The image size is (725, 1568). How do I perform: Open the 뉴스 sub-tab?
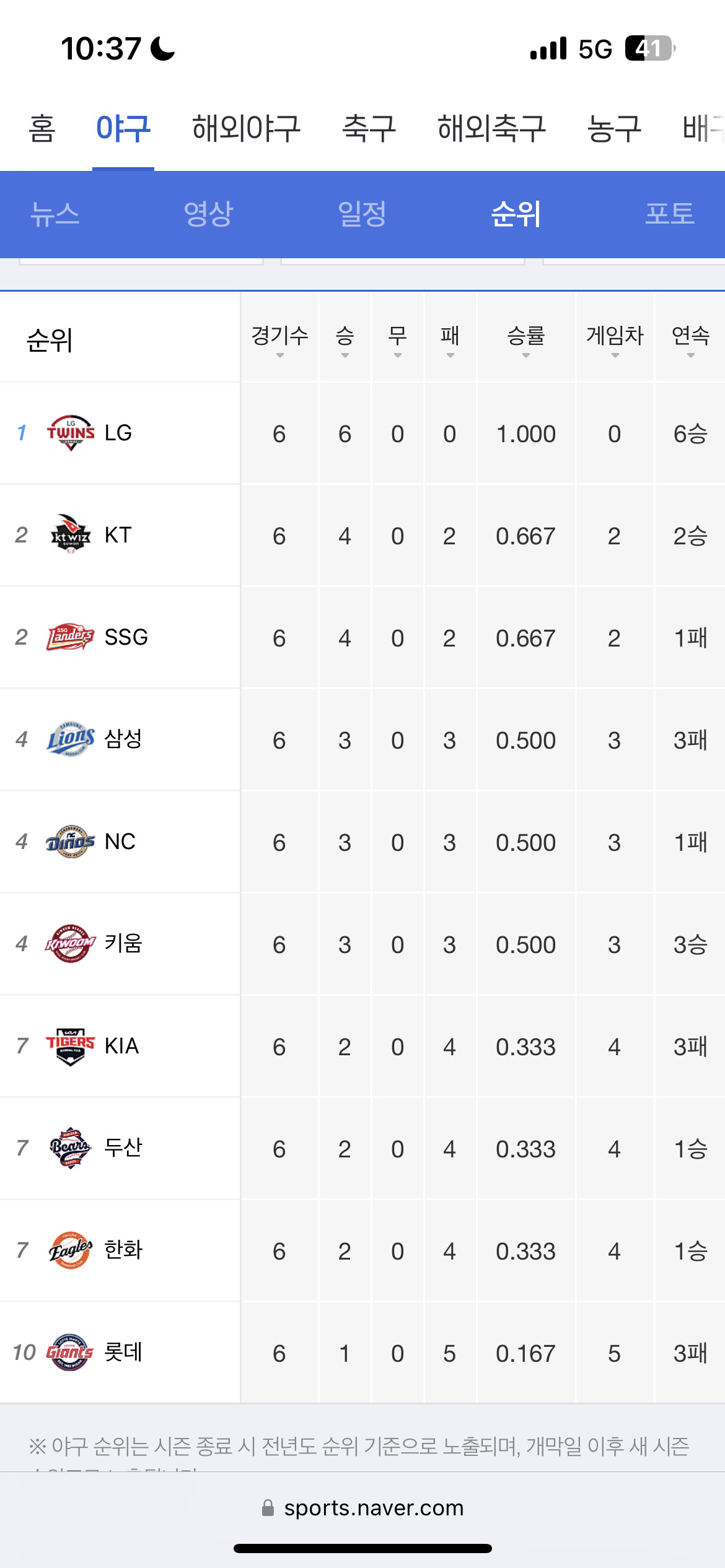[x=55, y=214]
